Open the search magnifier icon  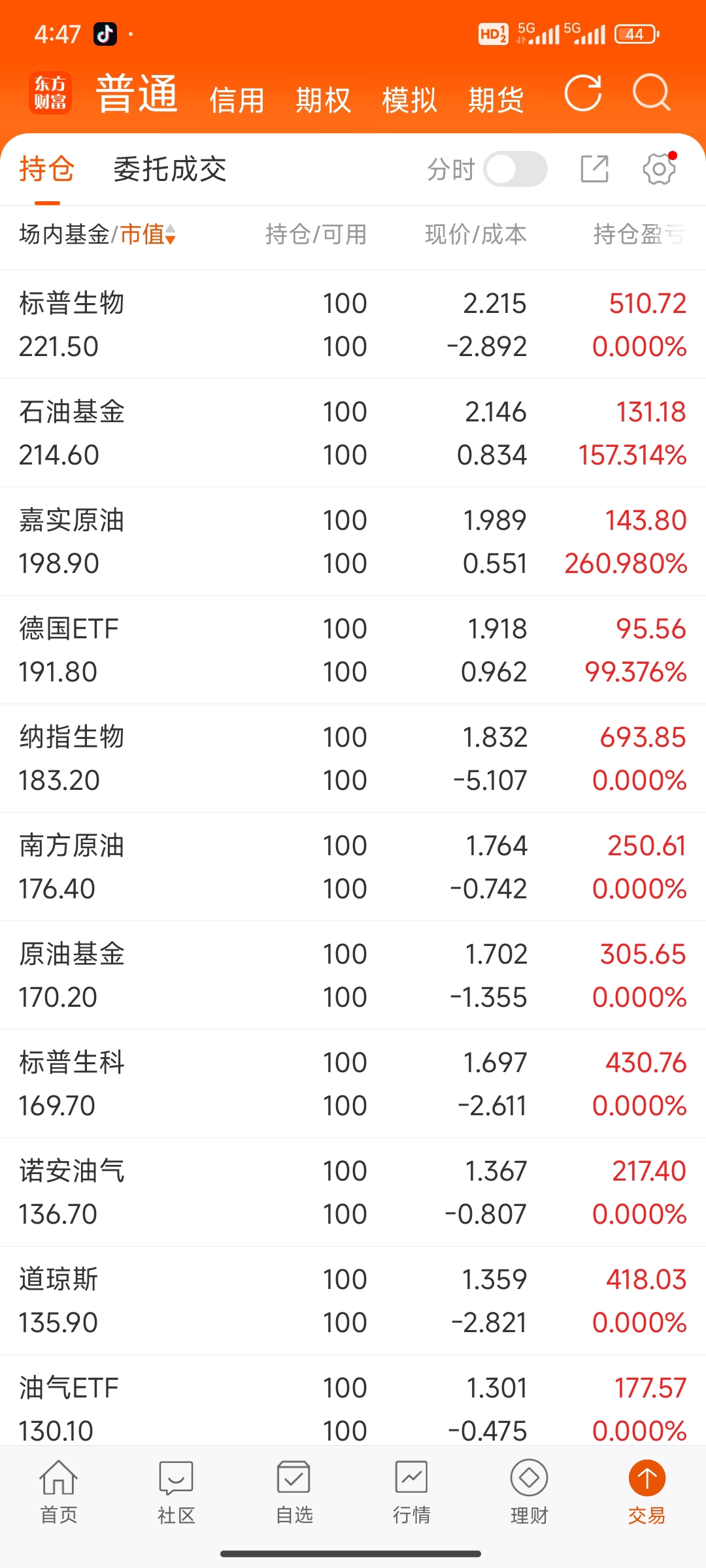click(x=652, y=93)
